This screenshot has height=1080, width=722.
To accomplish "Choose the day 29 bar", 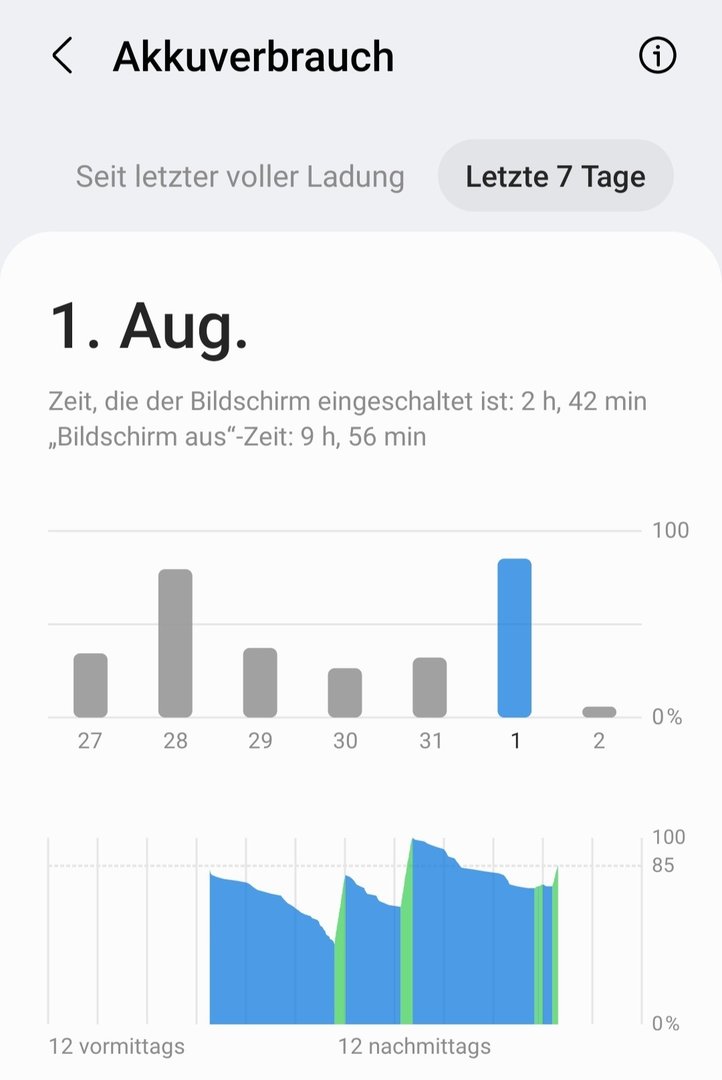I will pyautogui.click(x=260, y=682).
